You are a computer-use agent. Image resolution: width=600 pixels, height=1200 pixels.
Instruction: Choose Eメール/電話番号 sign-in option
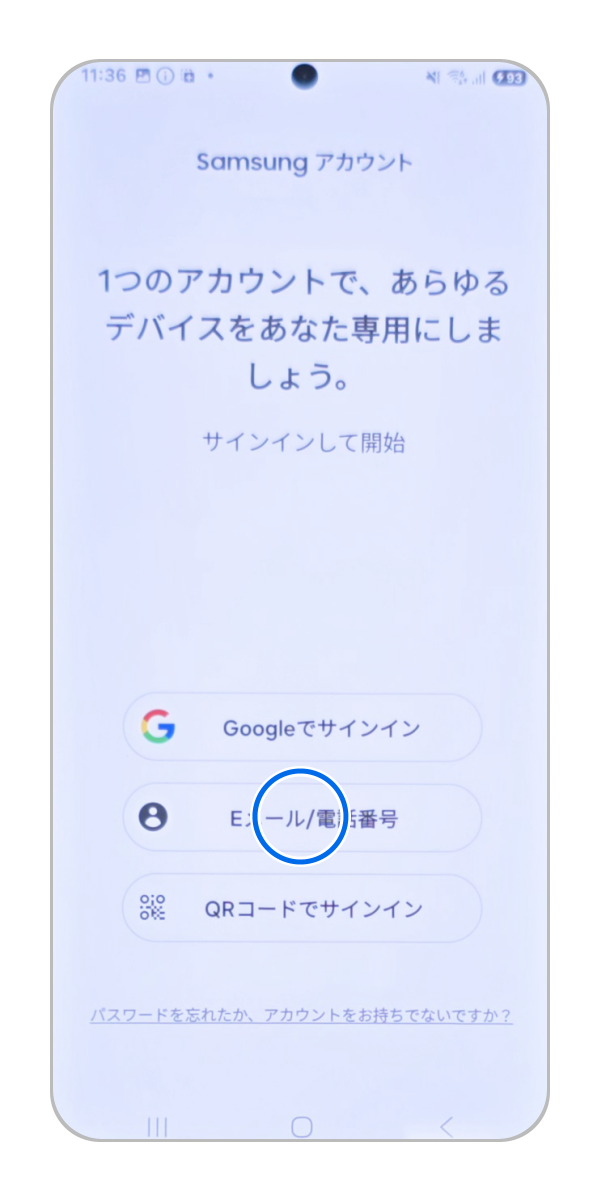302,818
